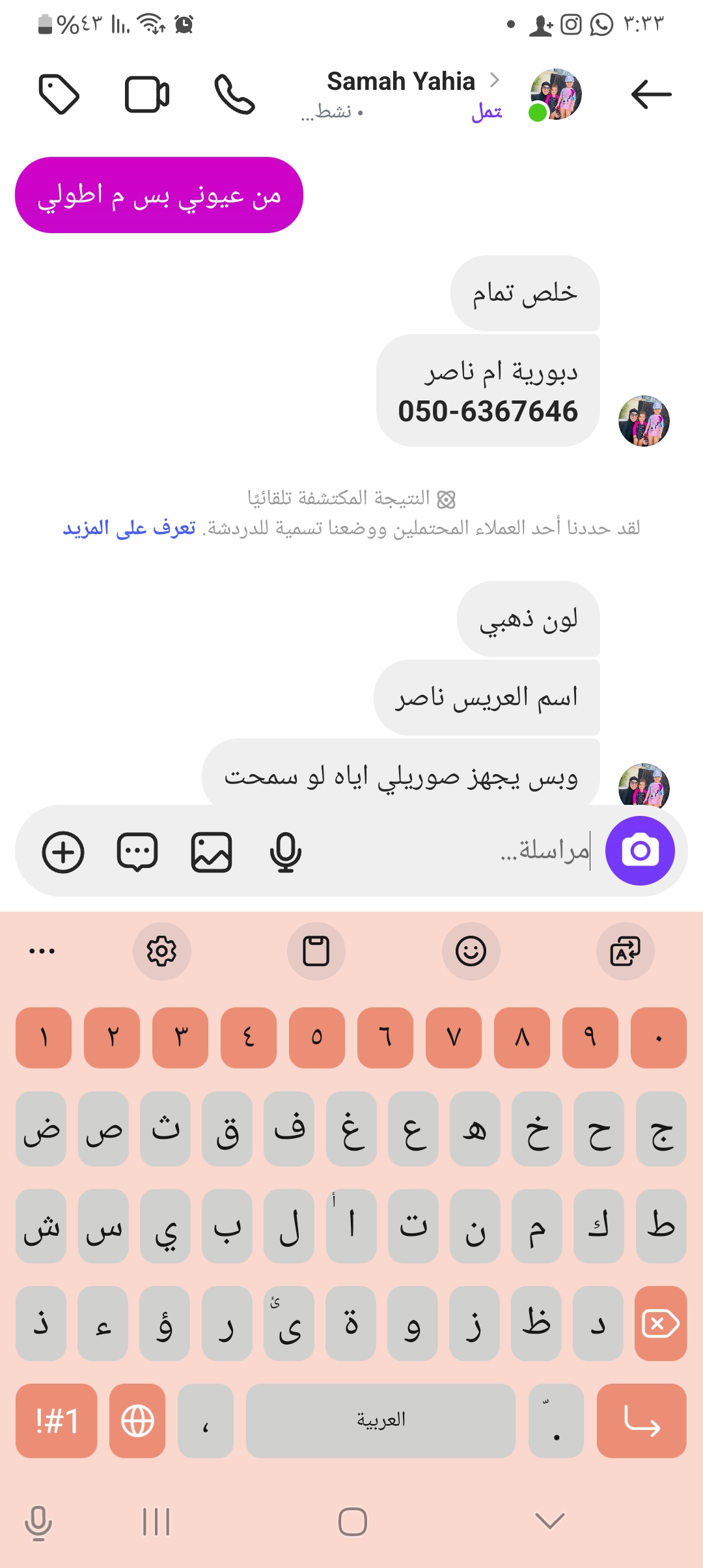
Task: Open Samah Yahia's profile details
Action: click(401, 82)
